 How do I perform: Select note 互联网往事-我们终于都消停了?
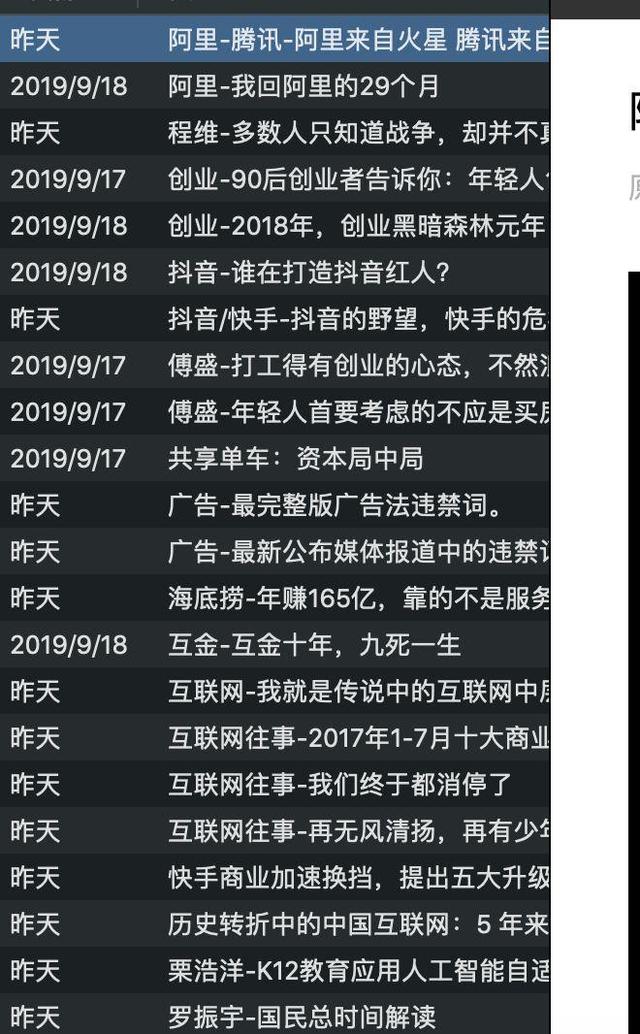click(274, 784)
